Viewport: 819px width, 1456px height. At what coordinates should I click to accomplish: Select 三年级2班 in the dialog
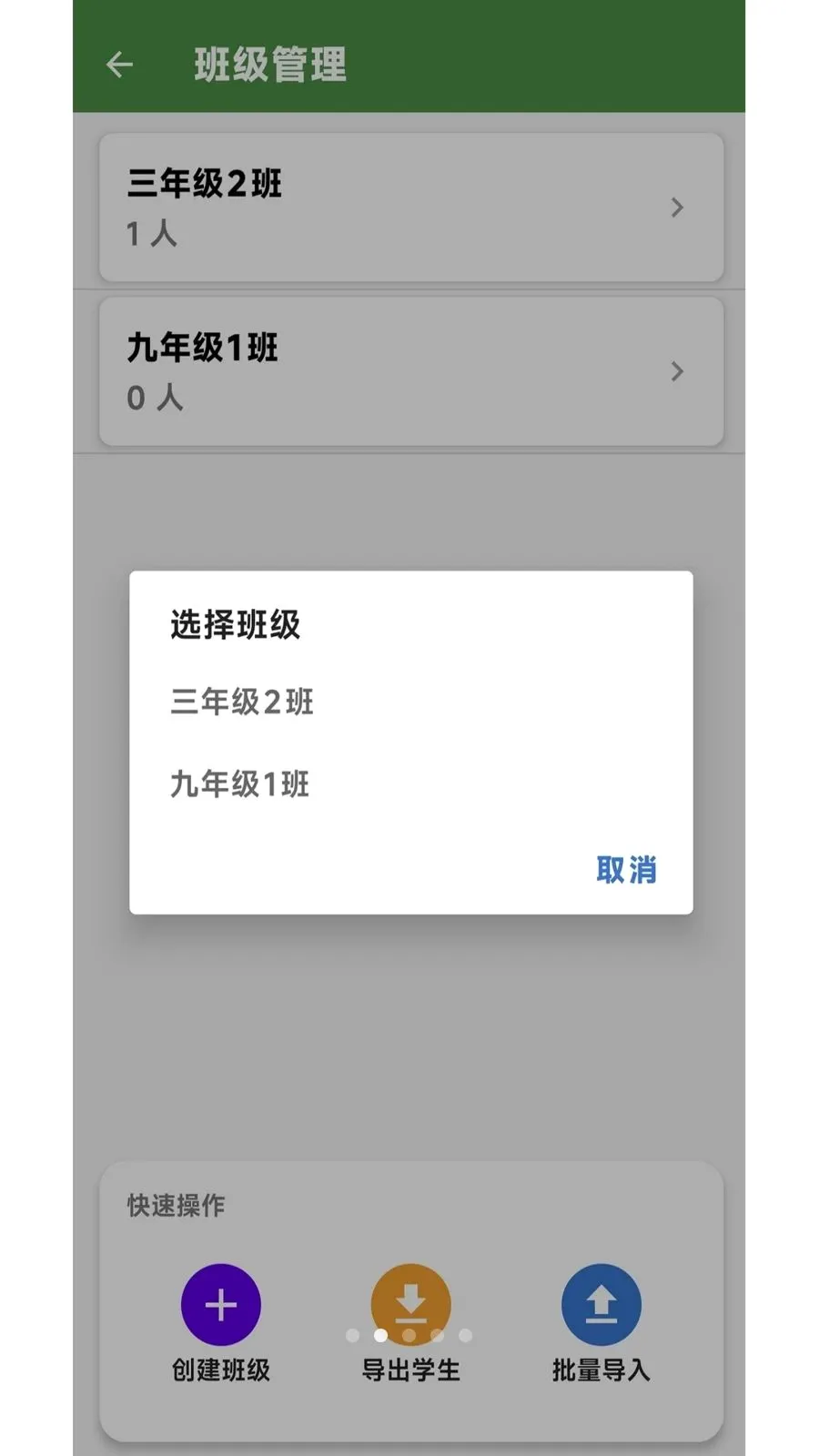point(410,702)
